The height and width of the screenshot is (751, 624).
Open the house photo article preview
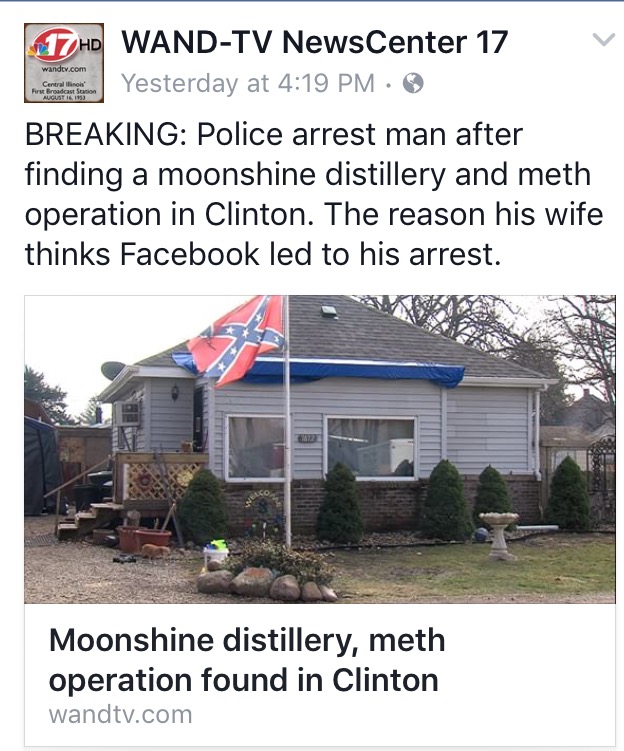pos(320,448)
